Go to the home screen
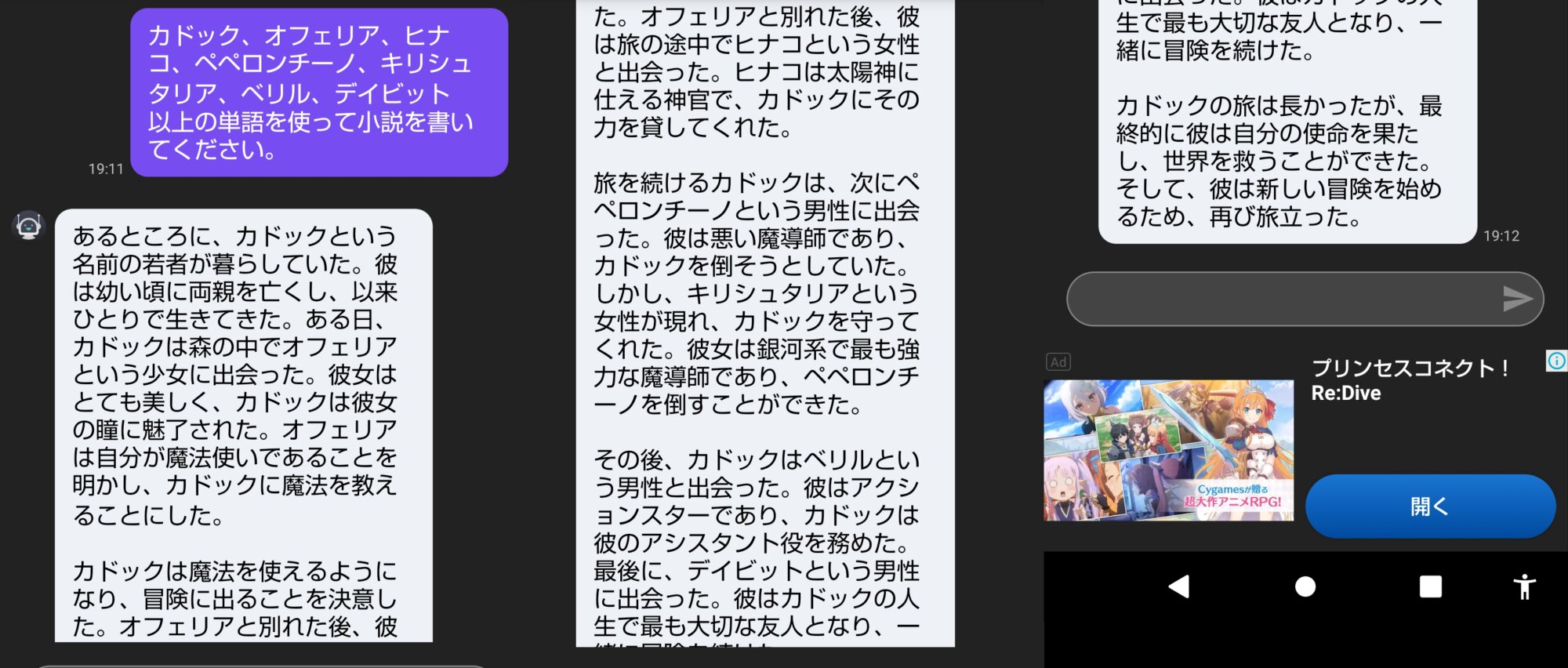The image size is (1568, 668). (1305, 586)
